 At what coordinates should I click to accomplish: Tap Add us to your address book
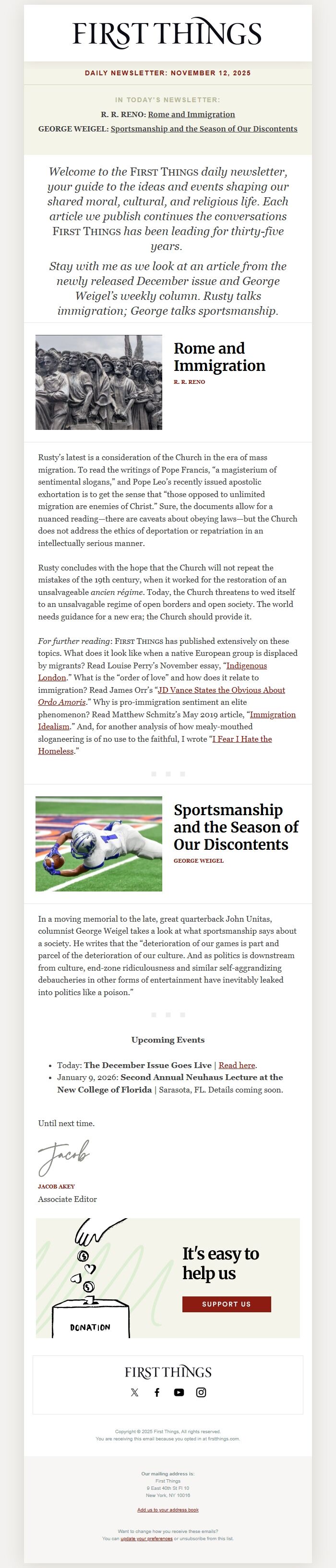coord(168,1509)
